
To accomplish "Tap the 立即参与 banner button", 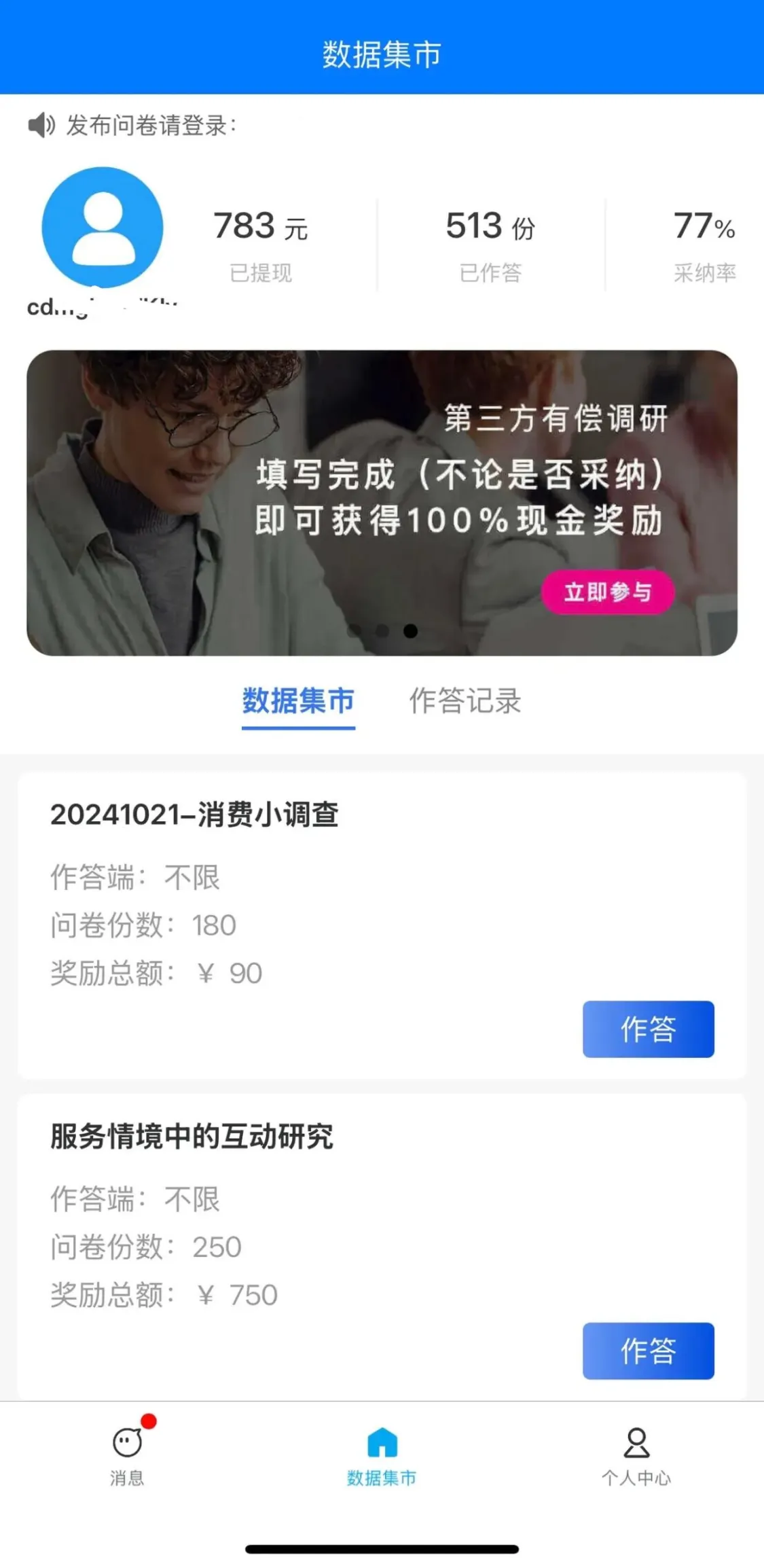I will tap(607, 592).
